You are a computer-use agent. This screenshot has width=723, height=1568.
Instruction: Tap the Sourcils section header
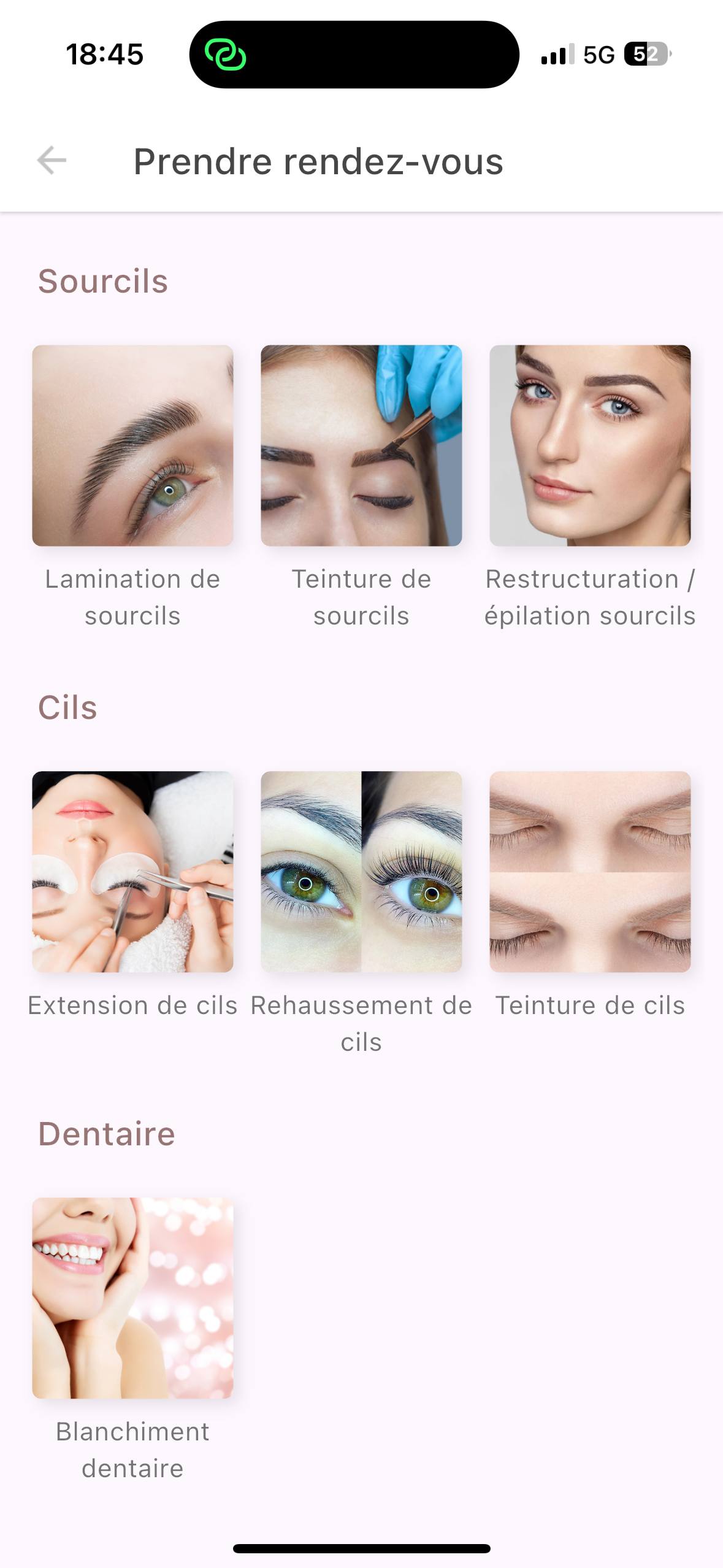104,281
